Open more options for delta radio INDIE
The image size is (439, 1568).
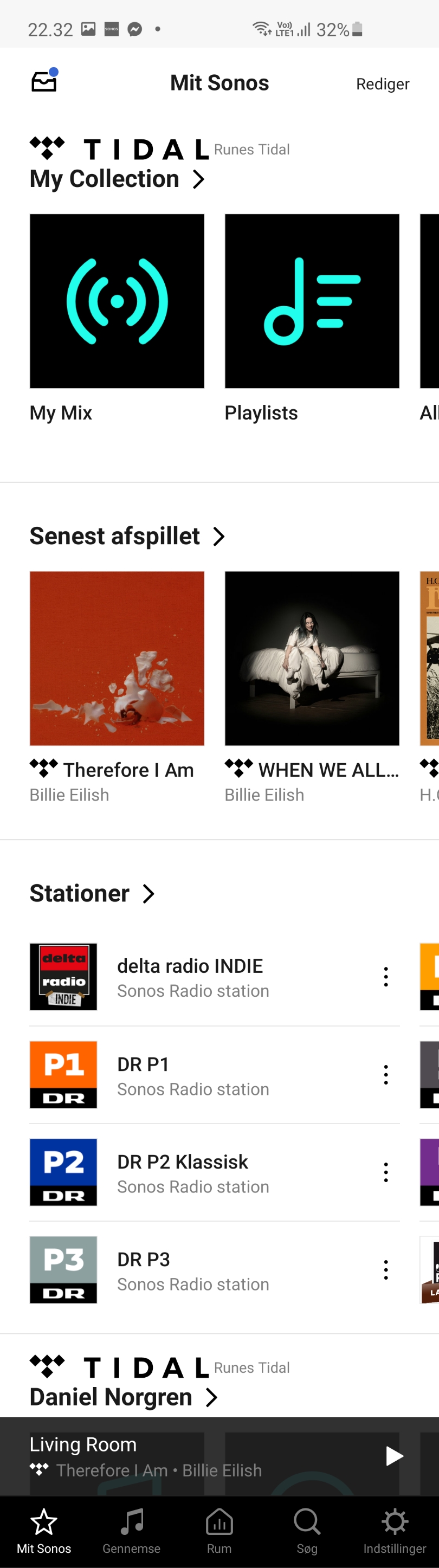point(385,977)
